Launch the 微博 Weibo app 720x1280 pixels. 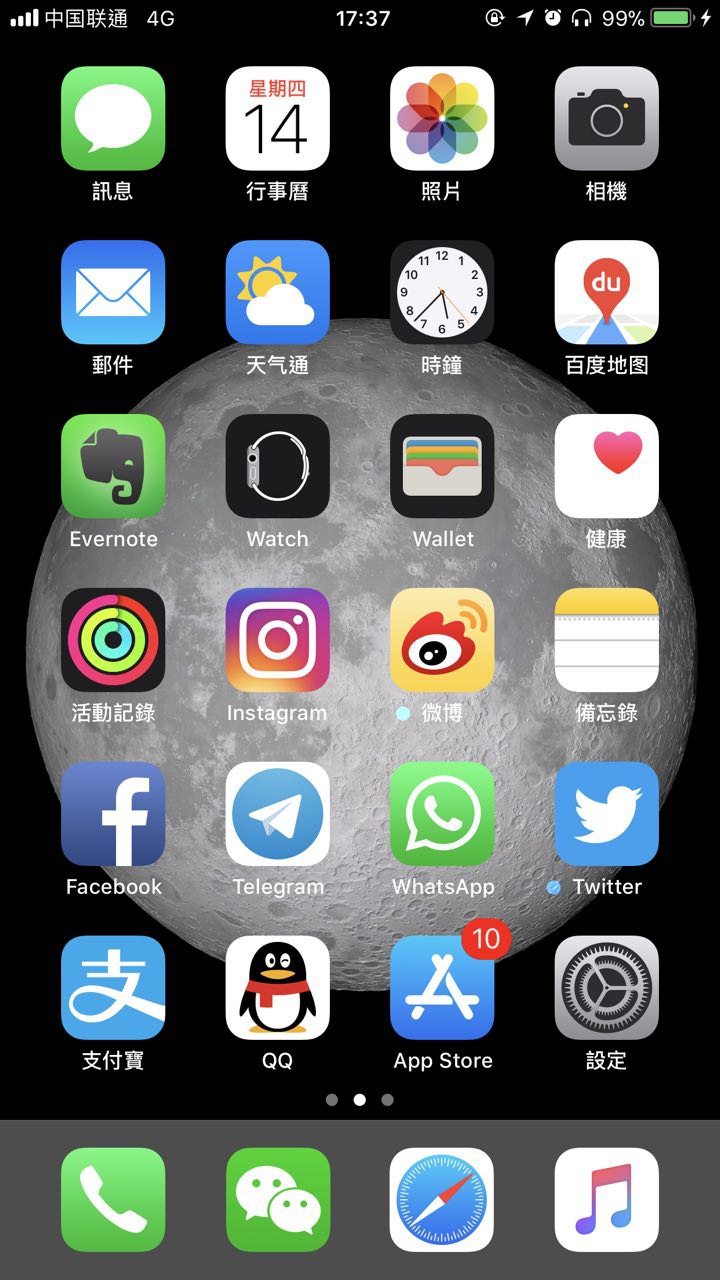(442, 640)
